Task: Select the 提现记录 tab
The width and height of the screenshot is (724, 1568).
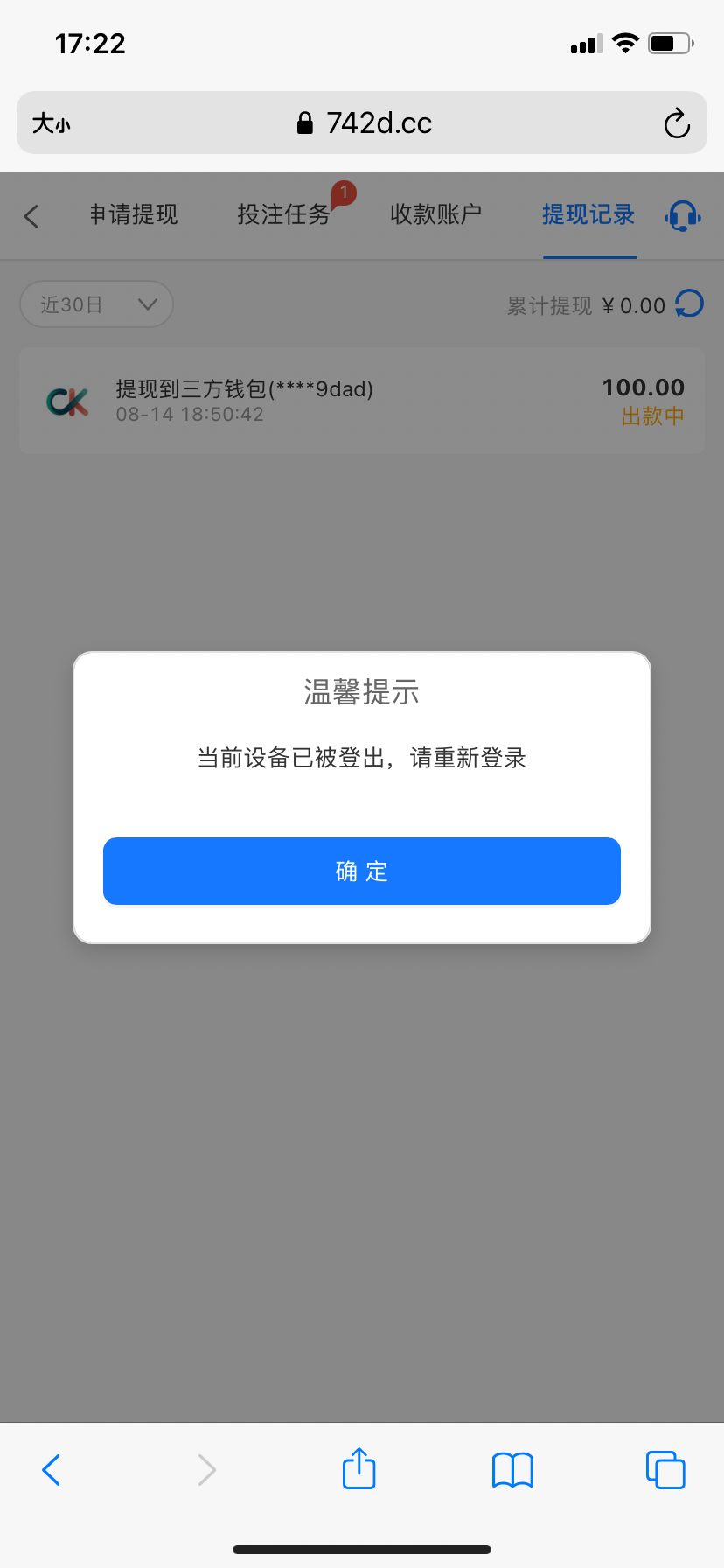Action: (588, 214)
